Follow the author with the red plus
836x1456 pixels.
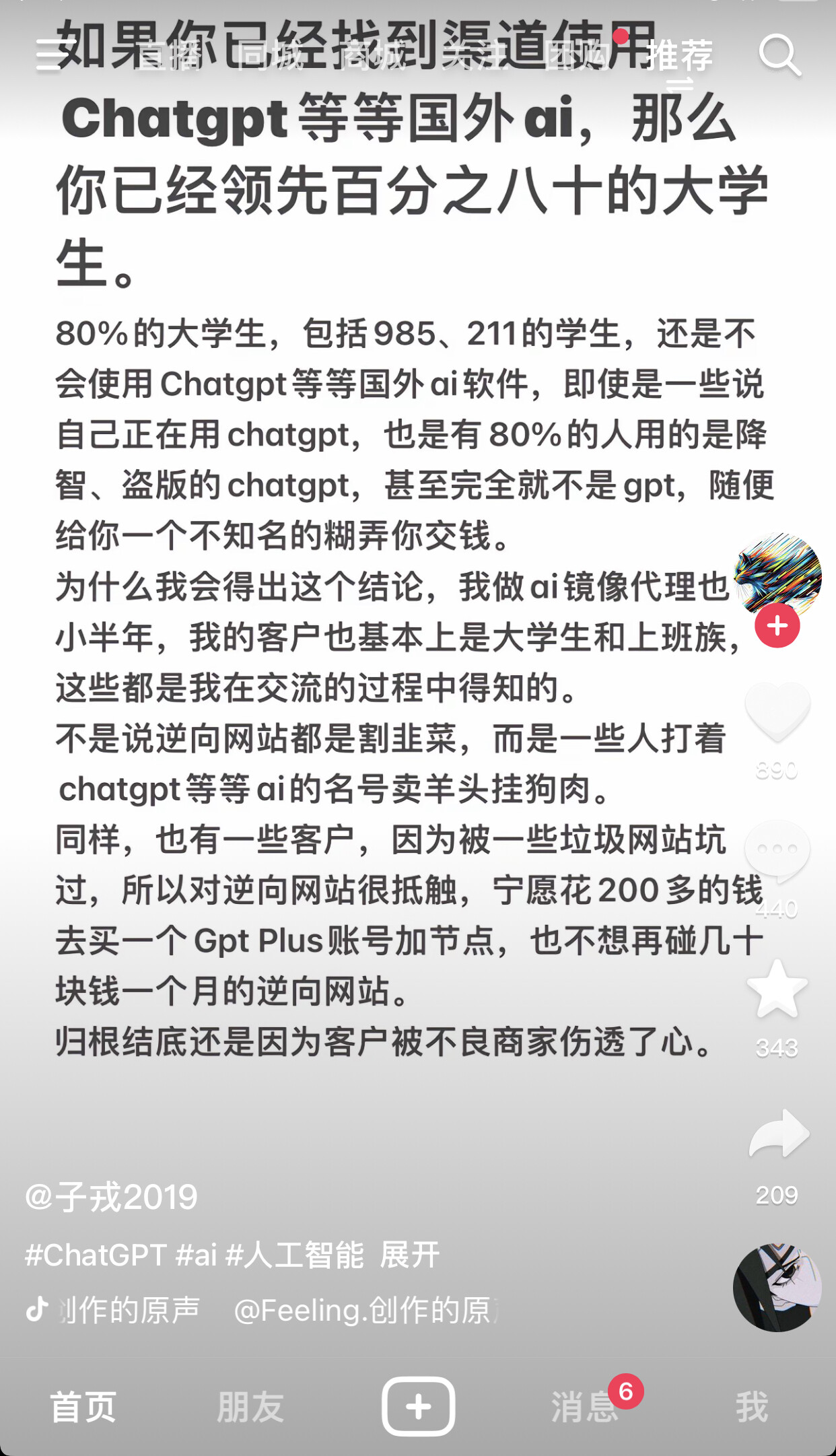(777, 625)
